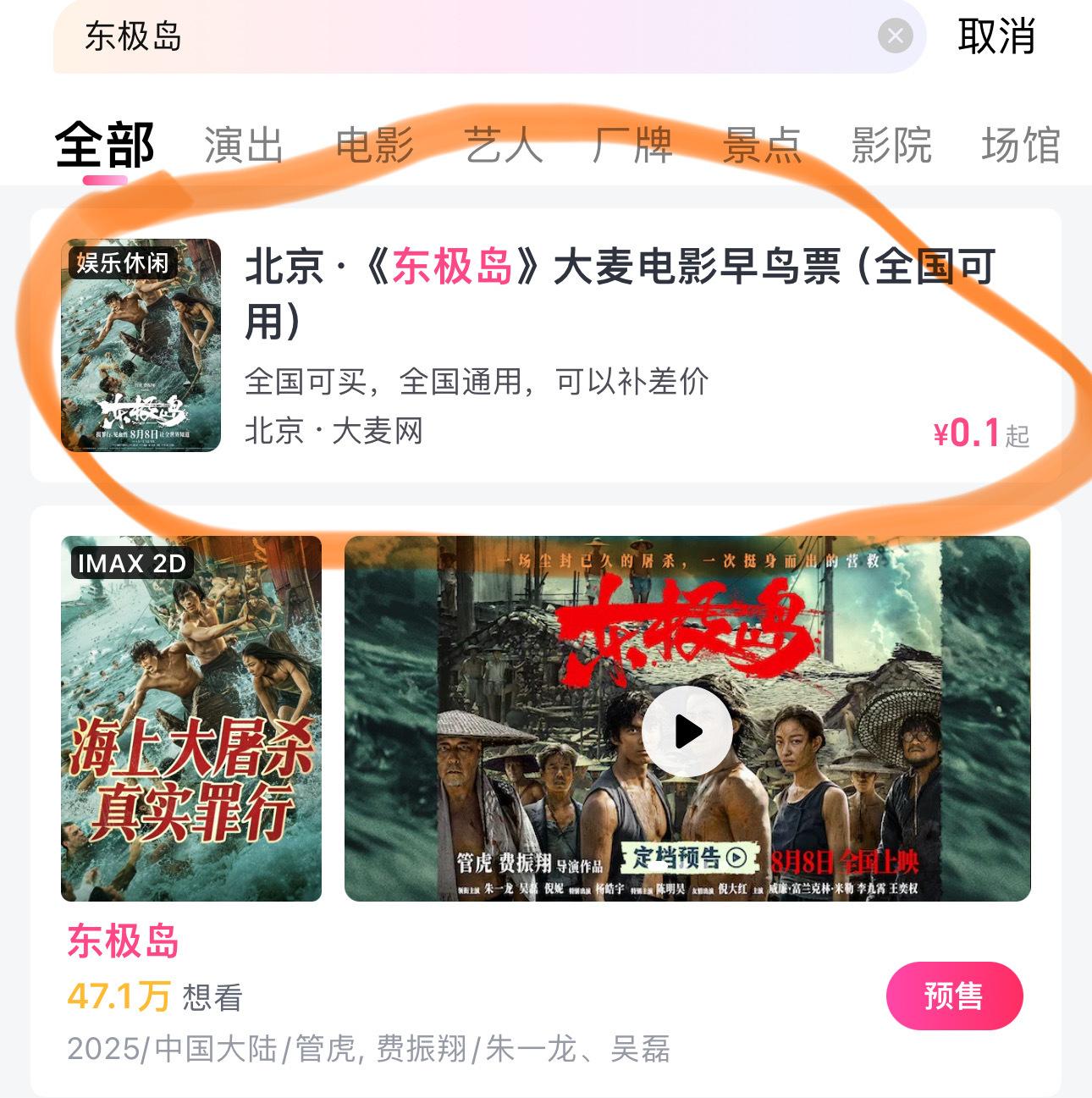Clear the search text

pyautogui.click(x=895, y=36)
